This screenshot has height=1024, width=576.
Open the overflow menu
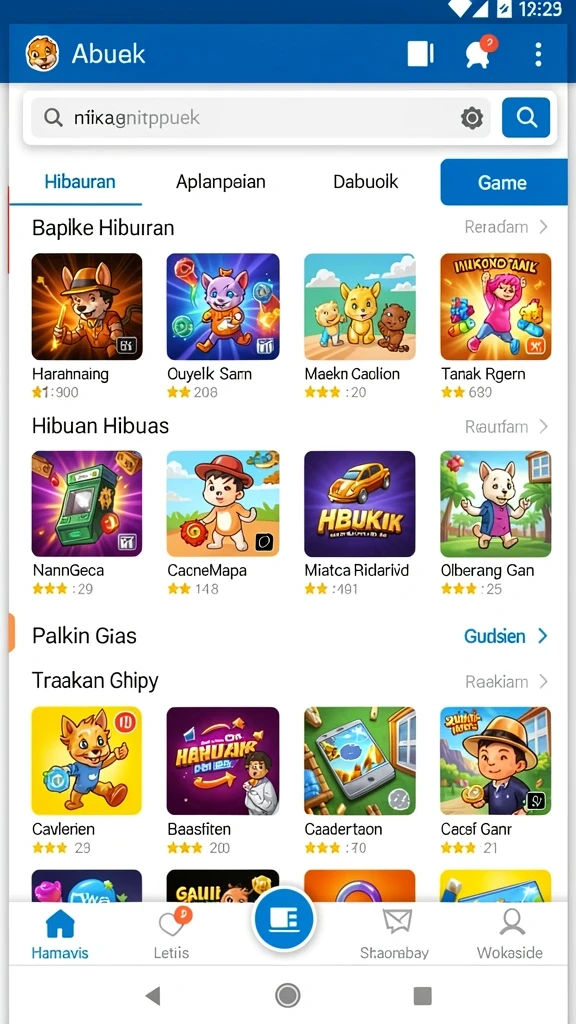point(537,54)
